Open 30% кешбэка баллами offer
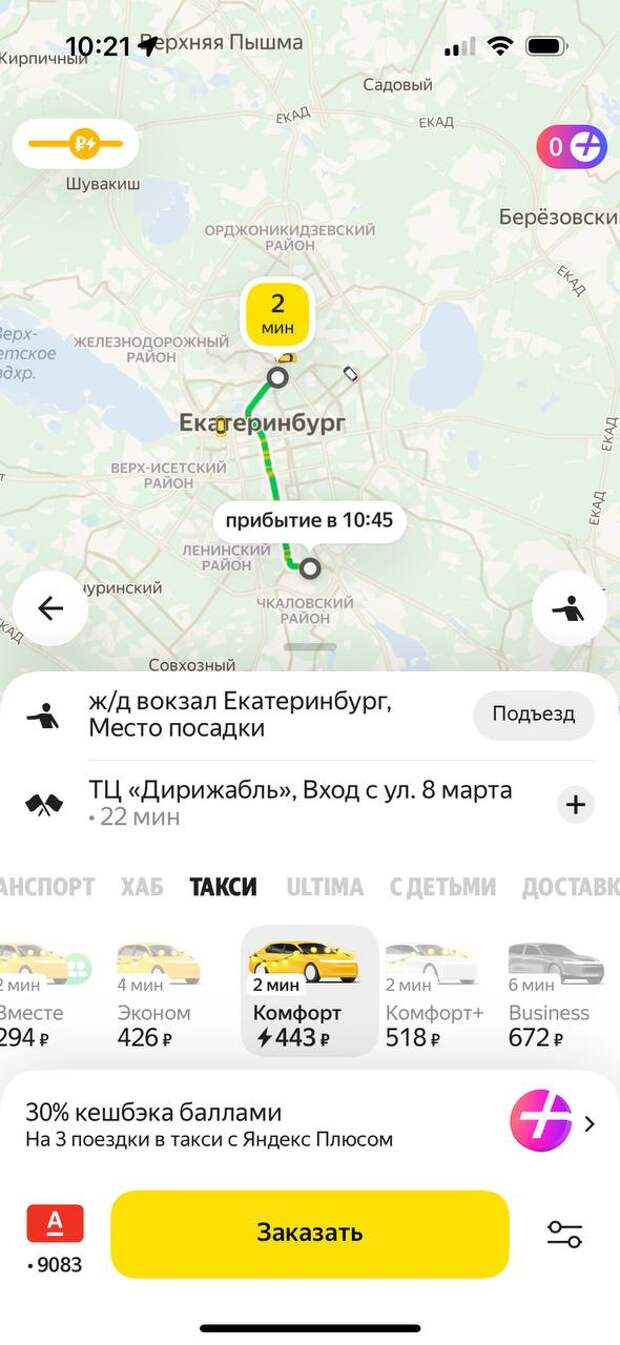The height and width of the screenshot is (1345, 620). click(x=300, y=1124)
